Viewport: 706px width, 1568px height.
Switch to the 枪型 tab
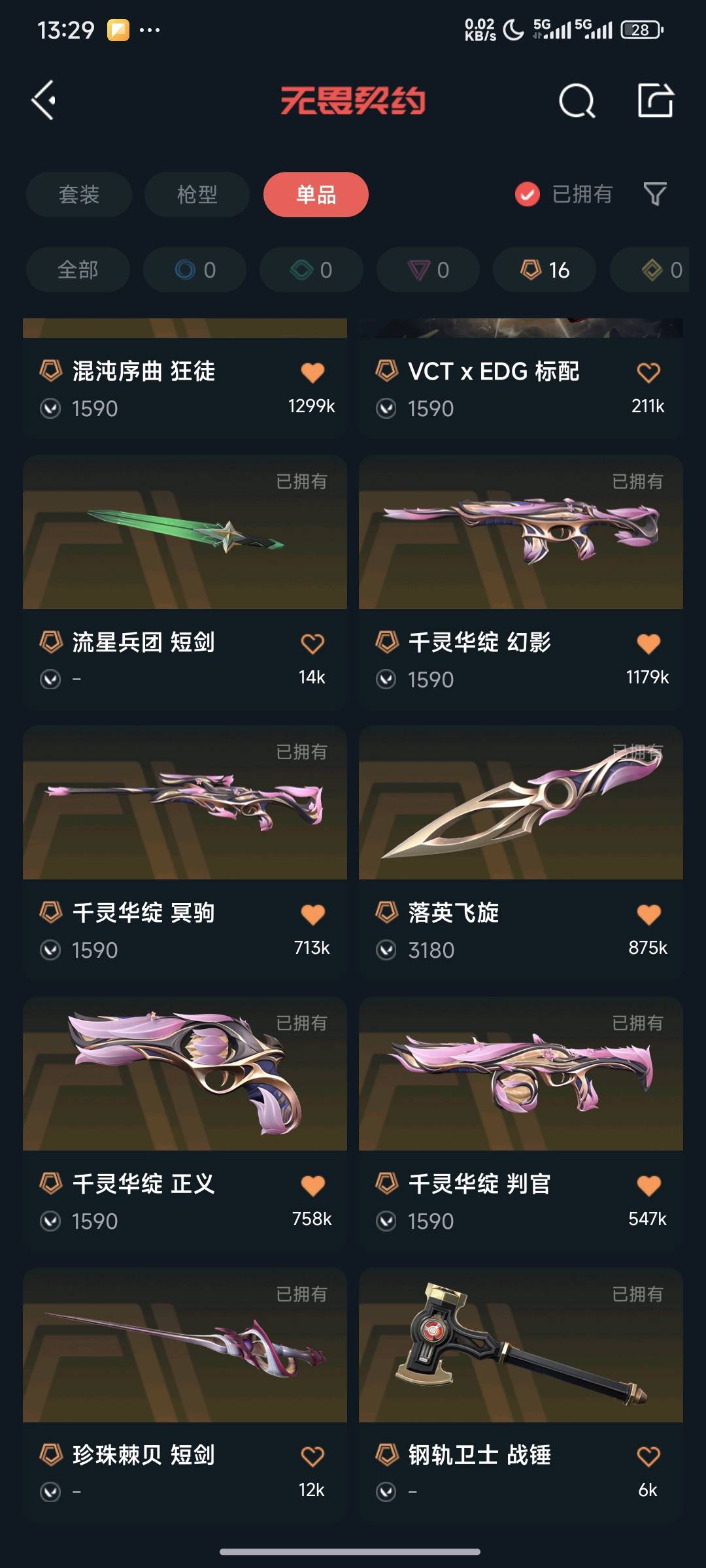[x=197, y=195]
